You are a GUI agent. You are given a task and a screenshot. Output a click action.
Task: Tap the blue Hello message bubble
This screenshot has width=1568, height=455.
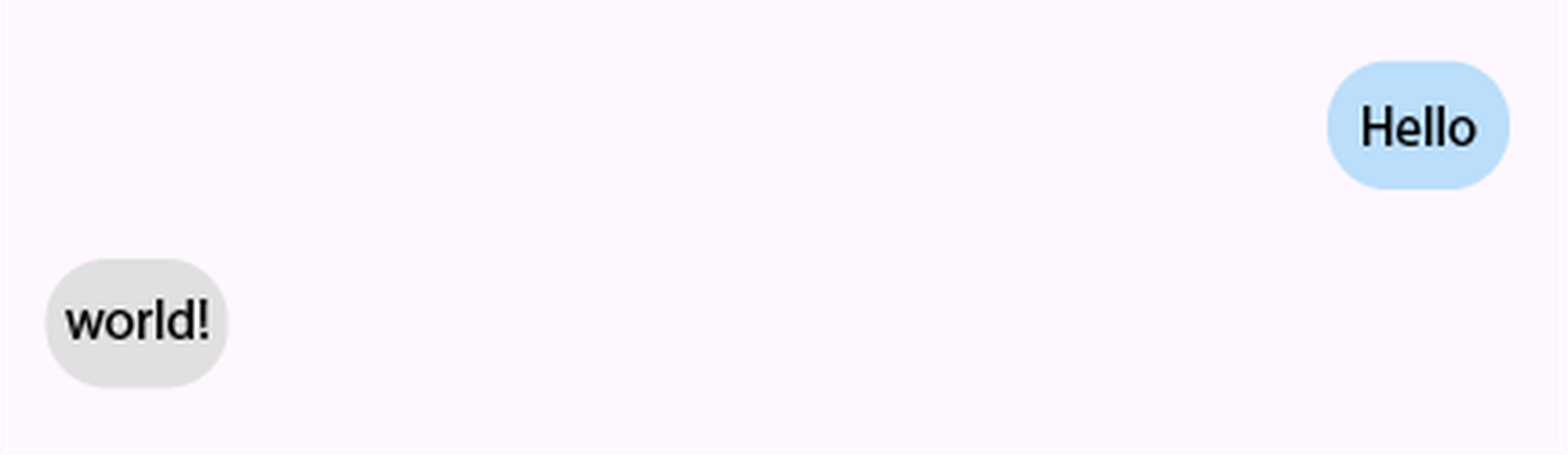point(1418,126)
